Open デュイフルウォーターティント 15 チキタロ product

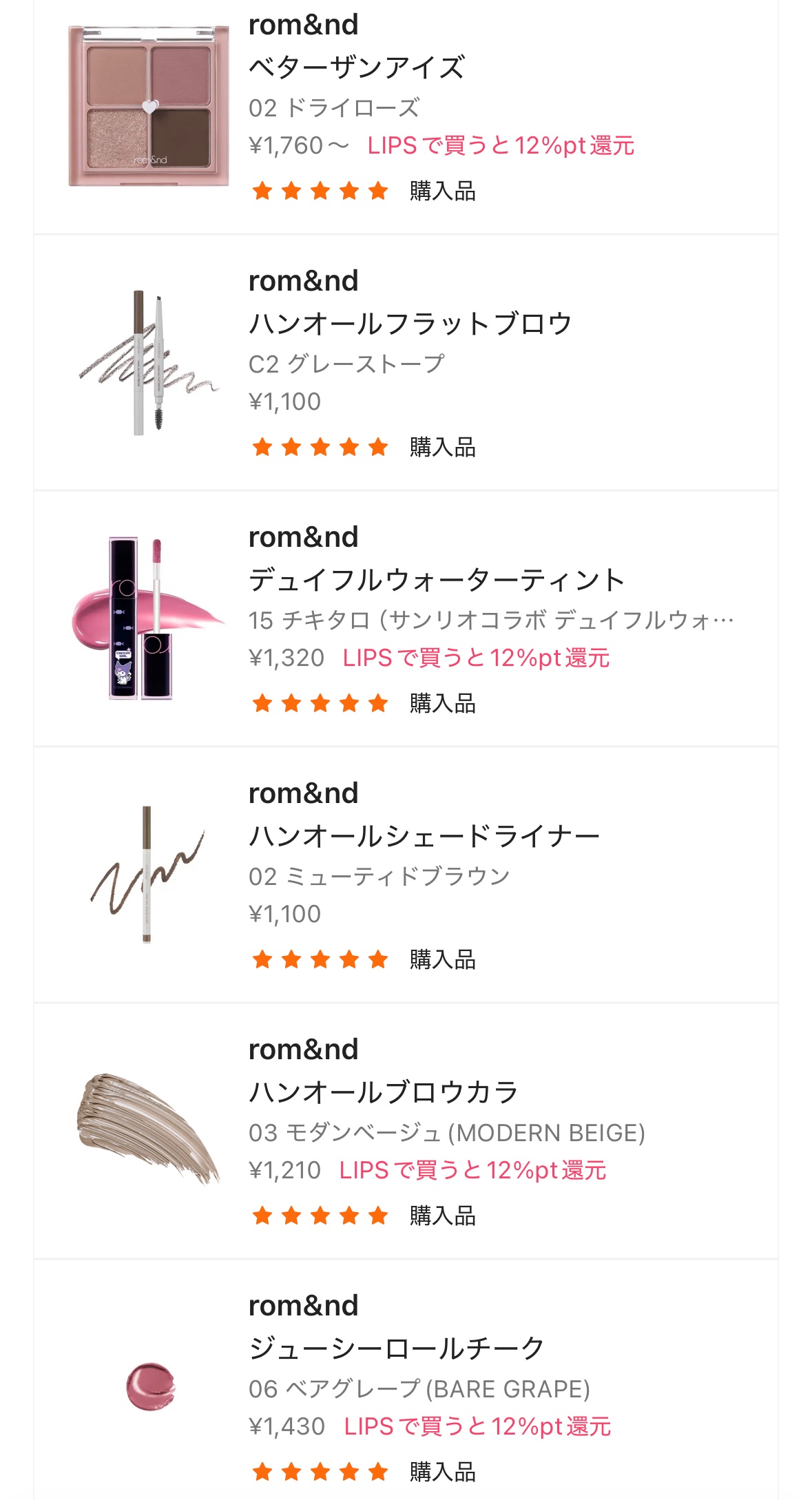436,580
